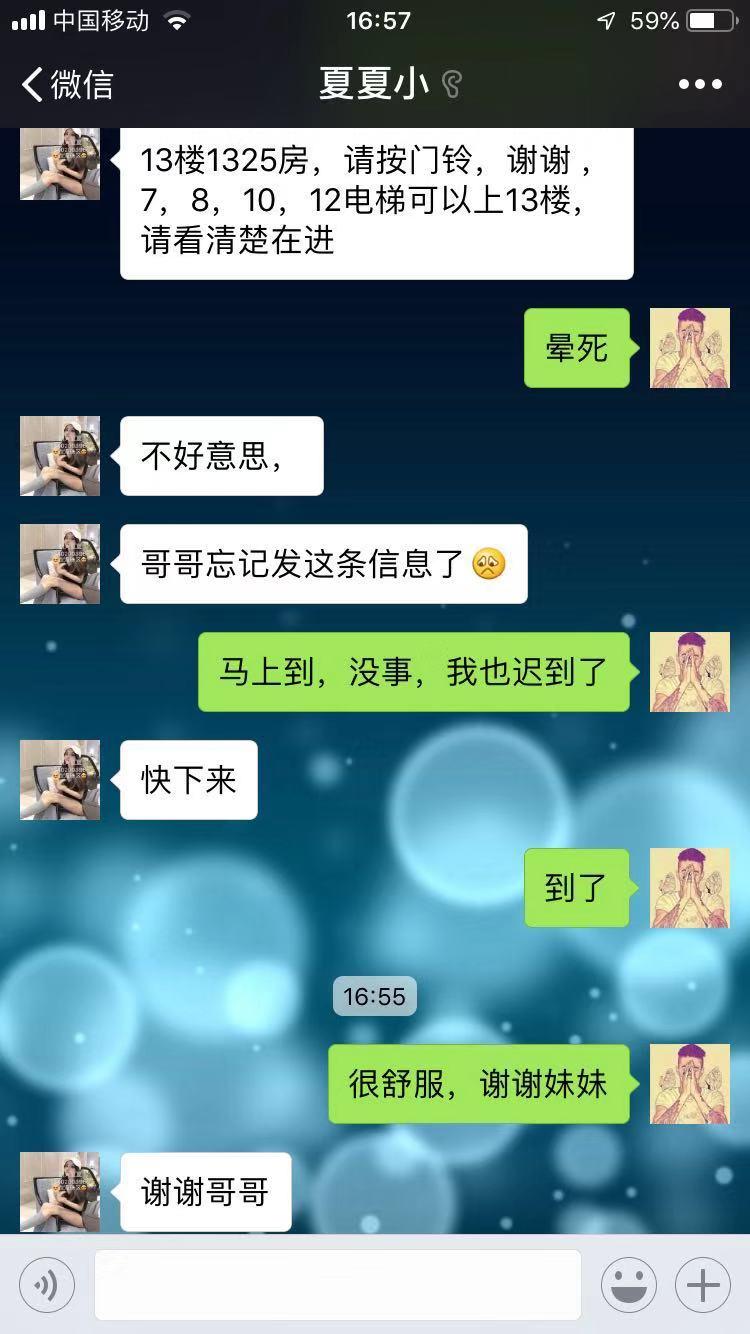The width and height of the screenshot is (750, 1334).
Task: Tap the message containing the crying emoji
Action: (323, 564)
